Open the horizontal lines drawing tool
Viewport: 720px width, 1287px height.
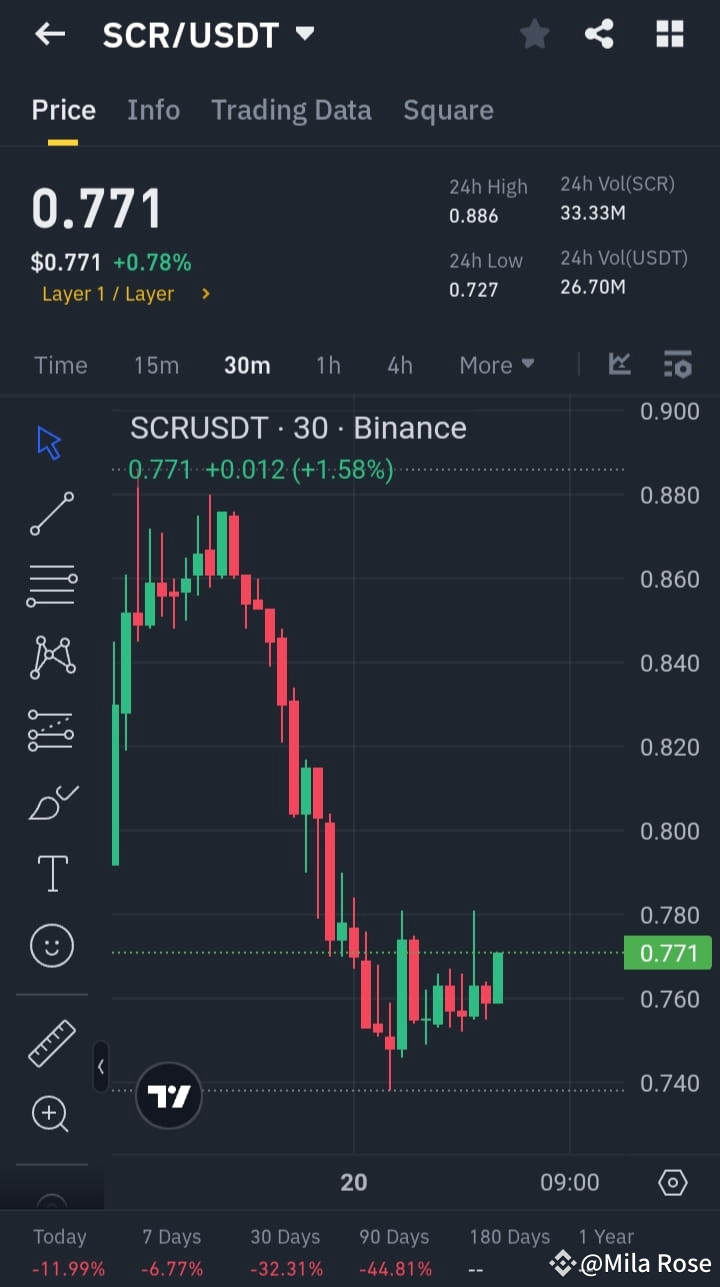pos(50,585)
